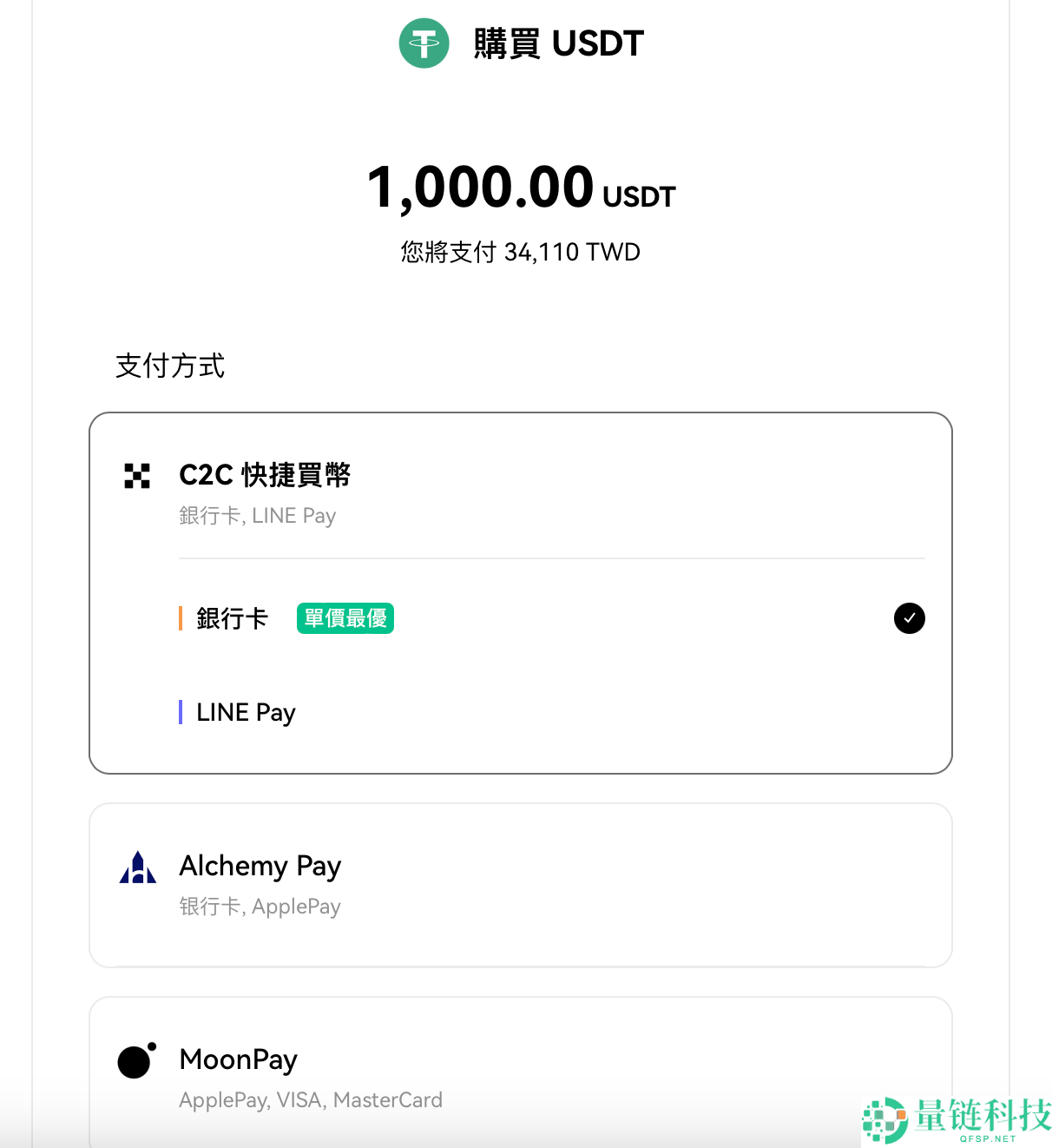The width and height of the screenshot is (1052, 1148).
Task: Expand the C2C 快捷買幣 card
Action: [x=521, y=486]
